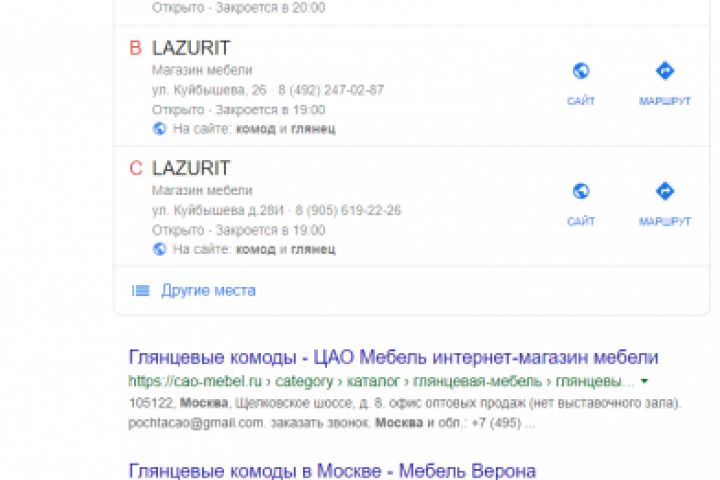Image resolution: width=720 pixels, height=480 pixels.
Task: Expand the cao-mebel.ru result dropdown arrow
Action: pyautogui.click(x=644, y=381)
